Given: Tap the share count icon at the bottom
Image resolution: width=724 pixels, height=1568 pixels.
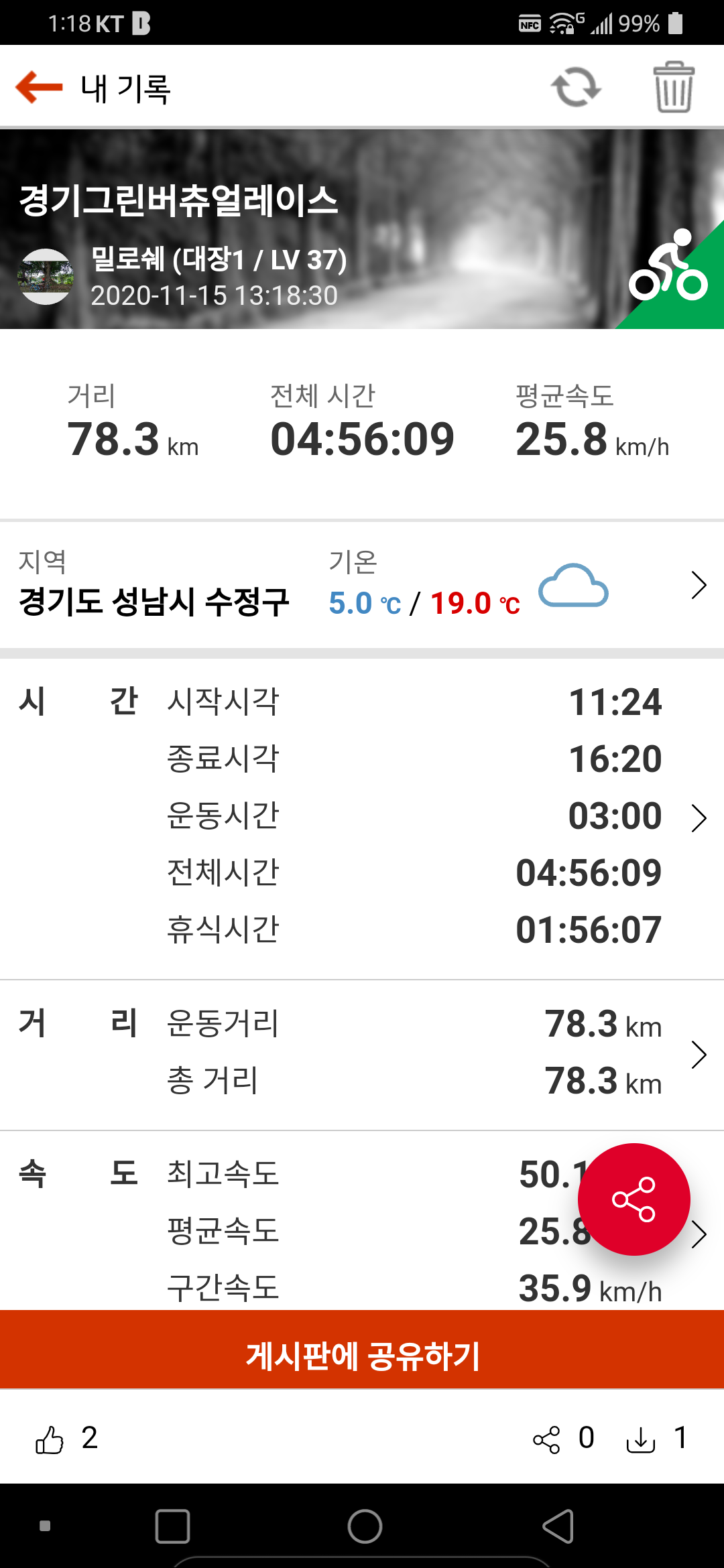Looking at the screenshot, I should [546, 1439].
